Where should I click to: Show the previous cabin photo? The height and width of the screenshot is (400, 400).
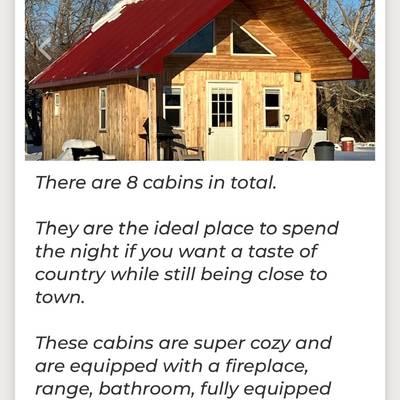point(45,48)
